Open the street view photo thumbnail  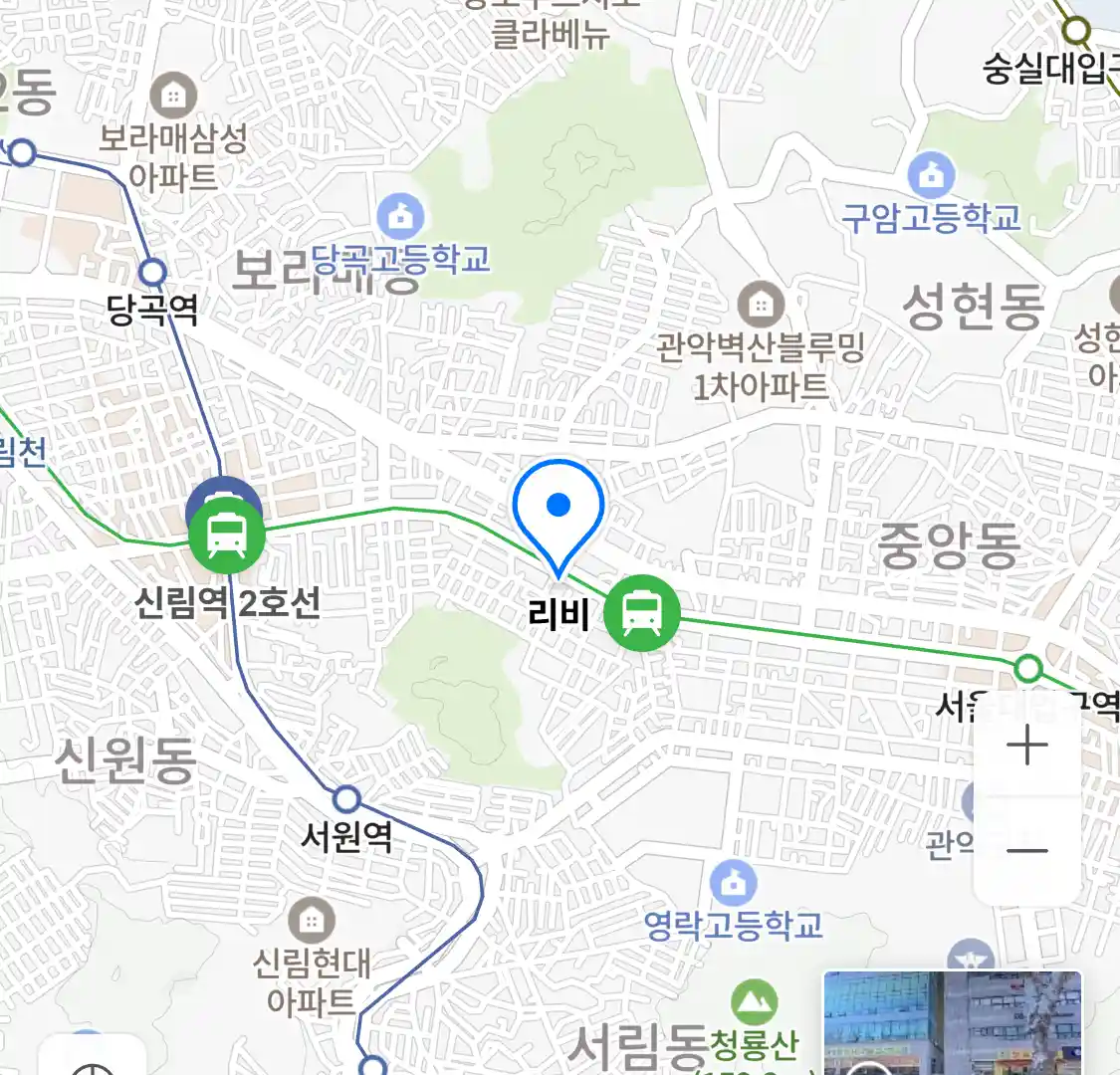(952, 1023)
